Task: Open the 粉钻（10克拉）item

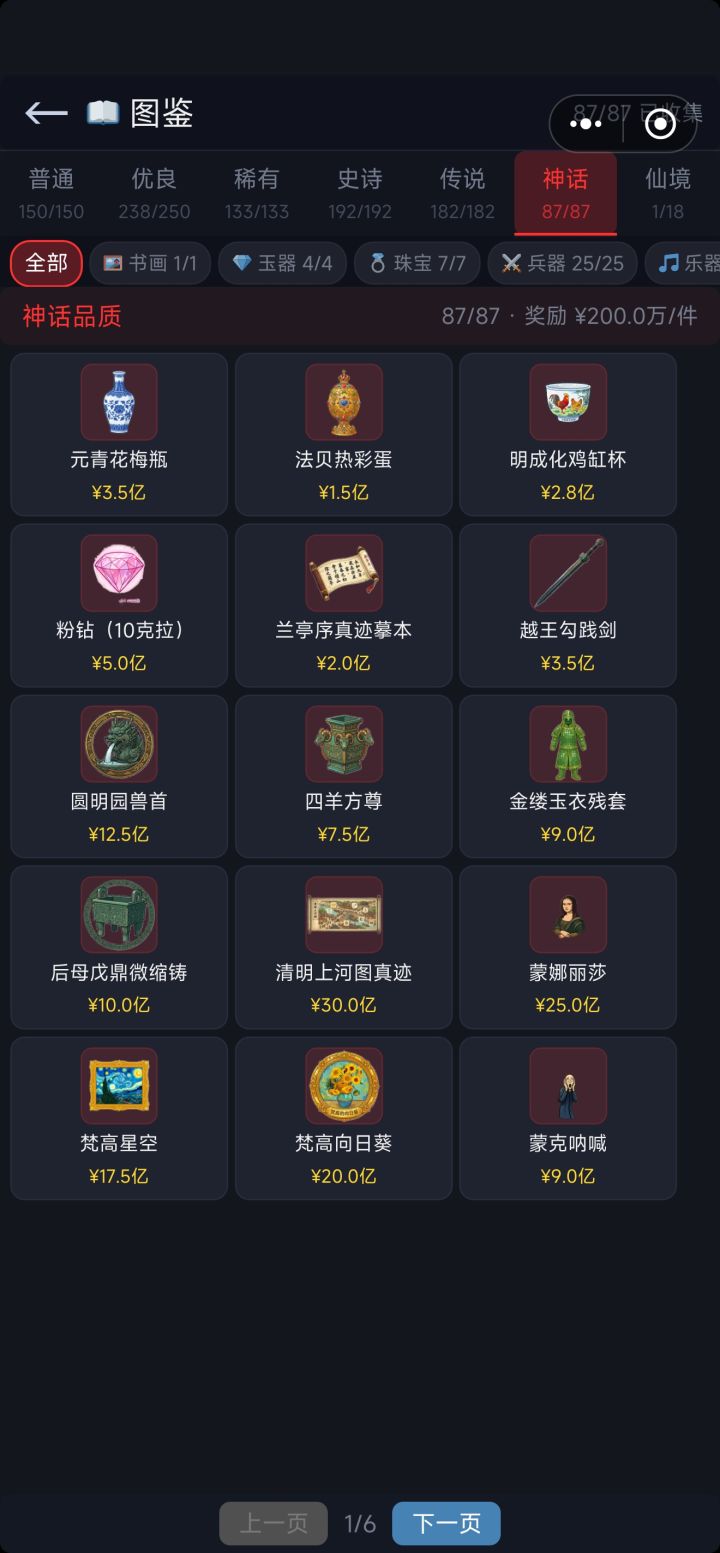Action: pos(119,605)
